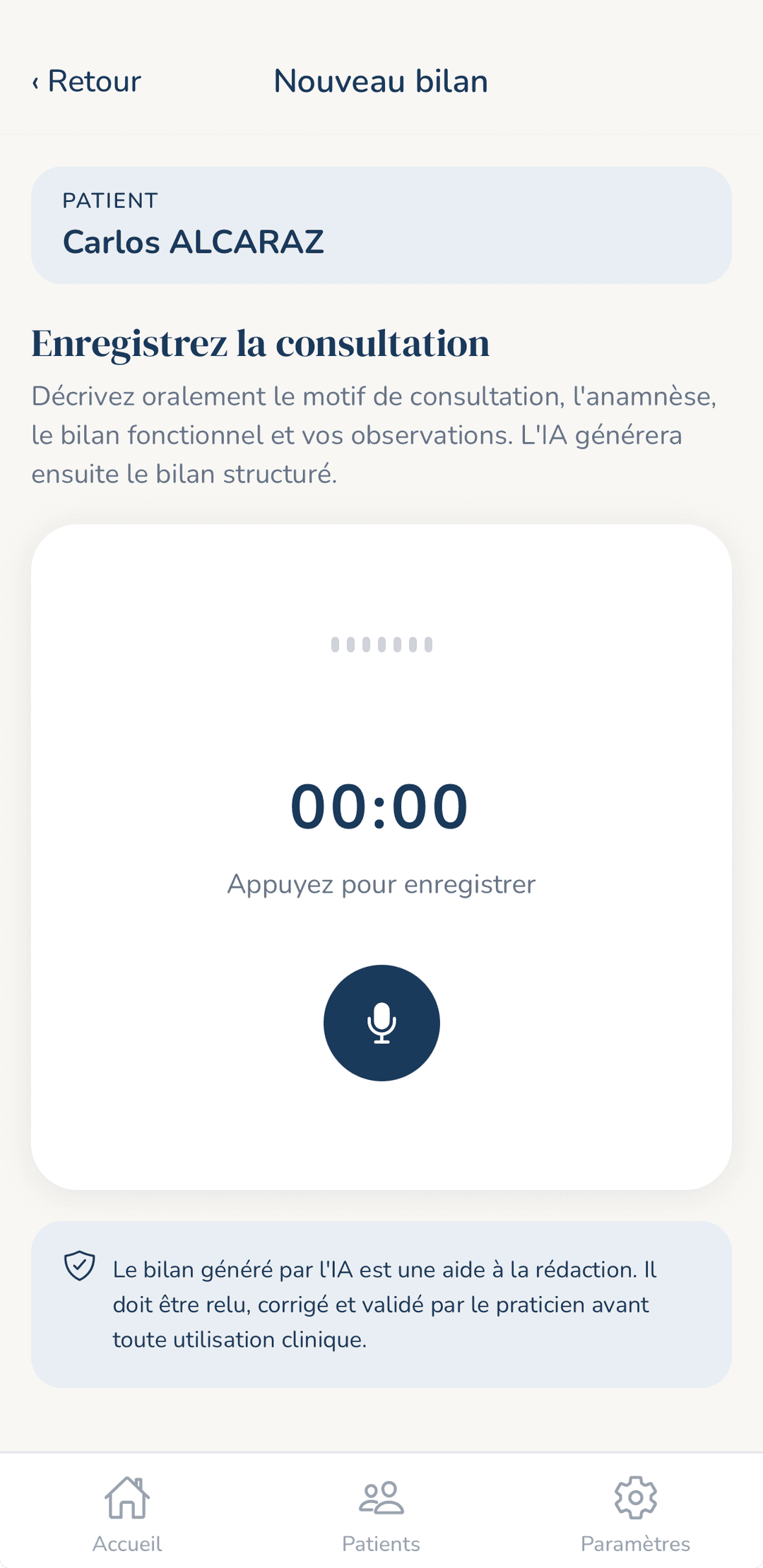The image size is (763, 1568).
Task: Tap the audio waveform indicator dots
Action: point(381,643)
